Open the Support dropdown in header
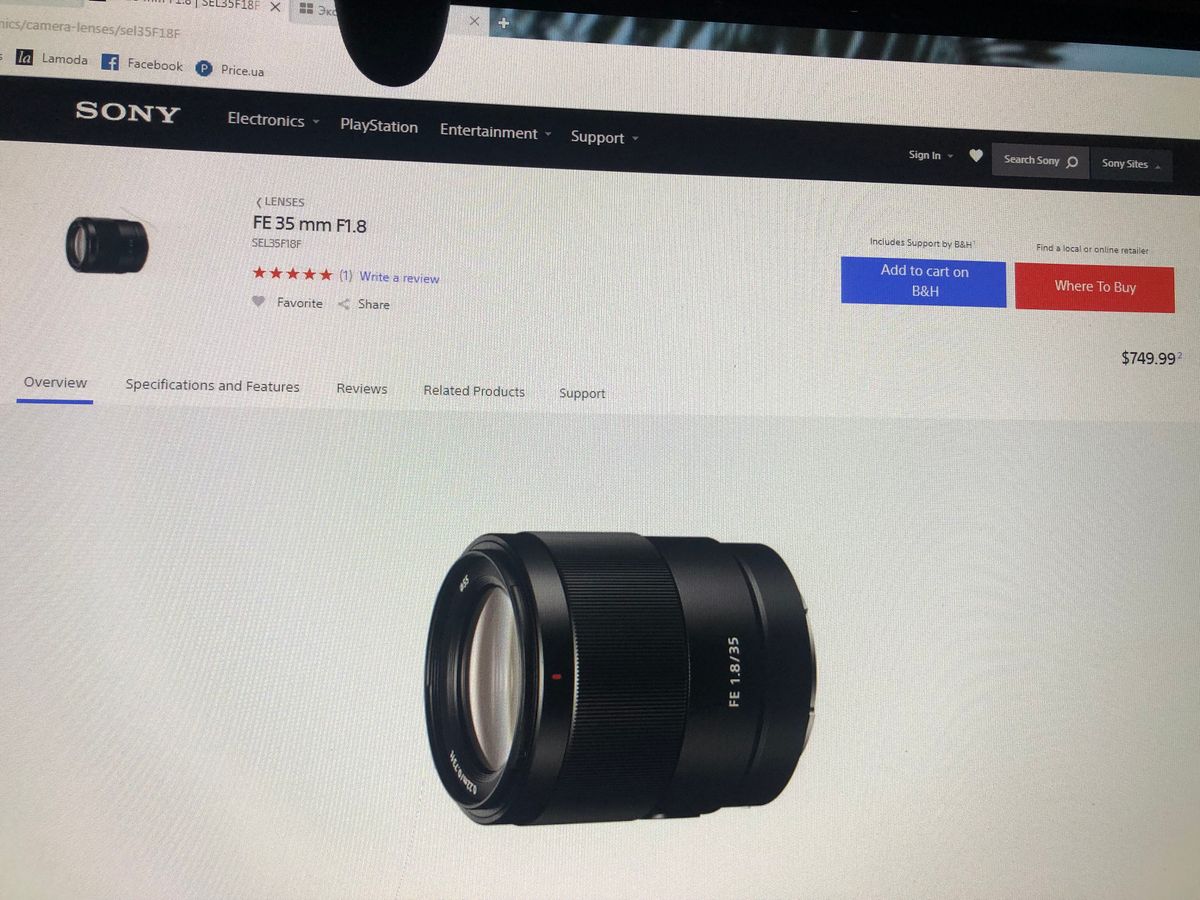This screenshot has height=900, width=1200. tap(604, 138)
